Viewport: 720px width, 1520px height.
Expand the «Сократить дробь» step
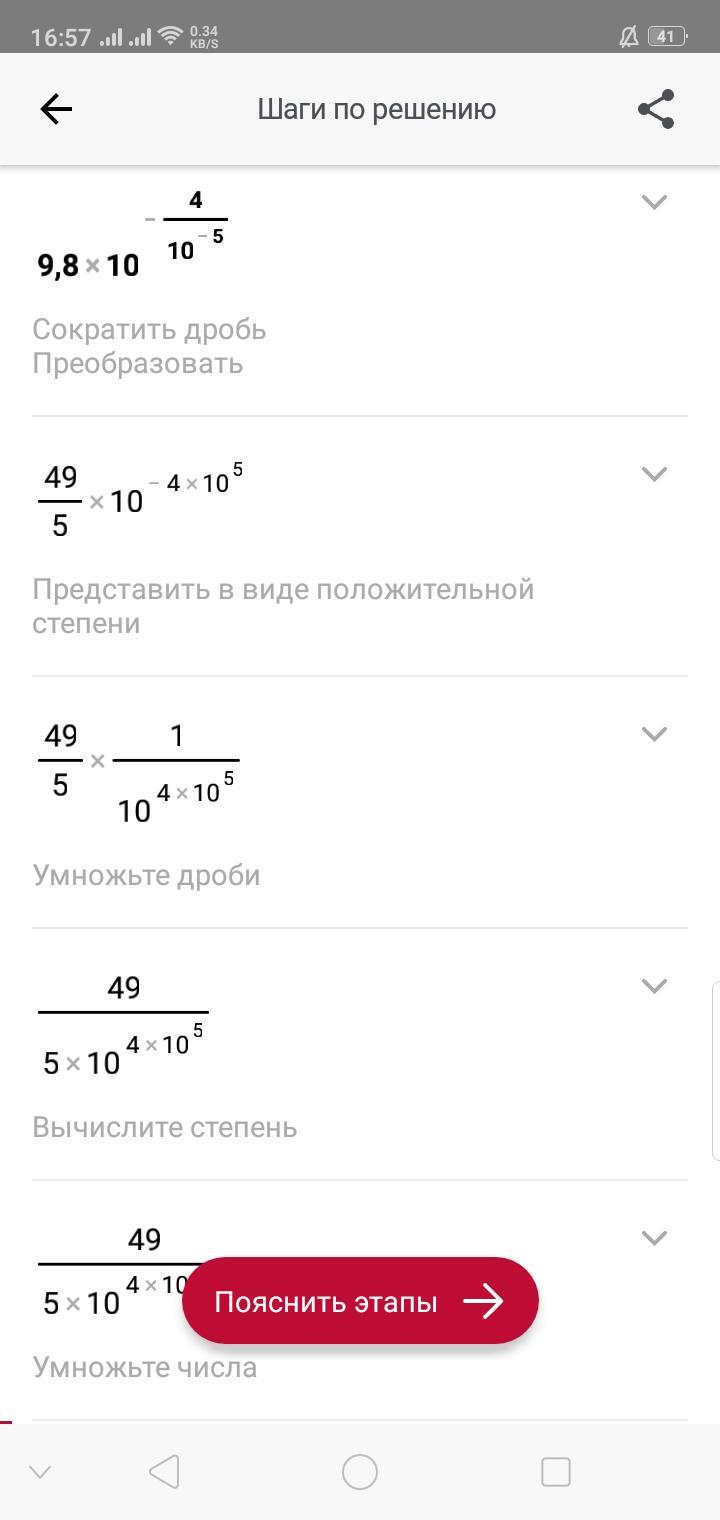[654, 202]
